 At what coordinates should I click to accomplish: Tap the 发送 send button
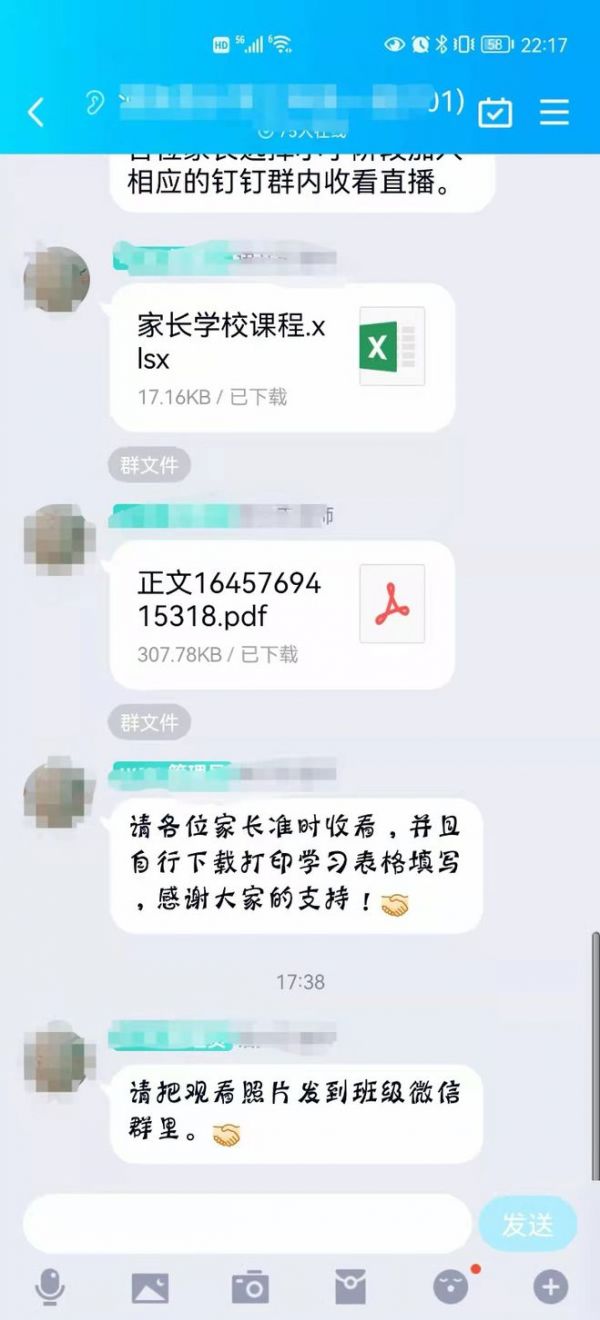pyautogui.click(x=527, y=1223)
